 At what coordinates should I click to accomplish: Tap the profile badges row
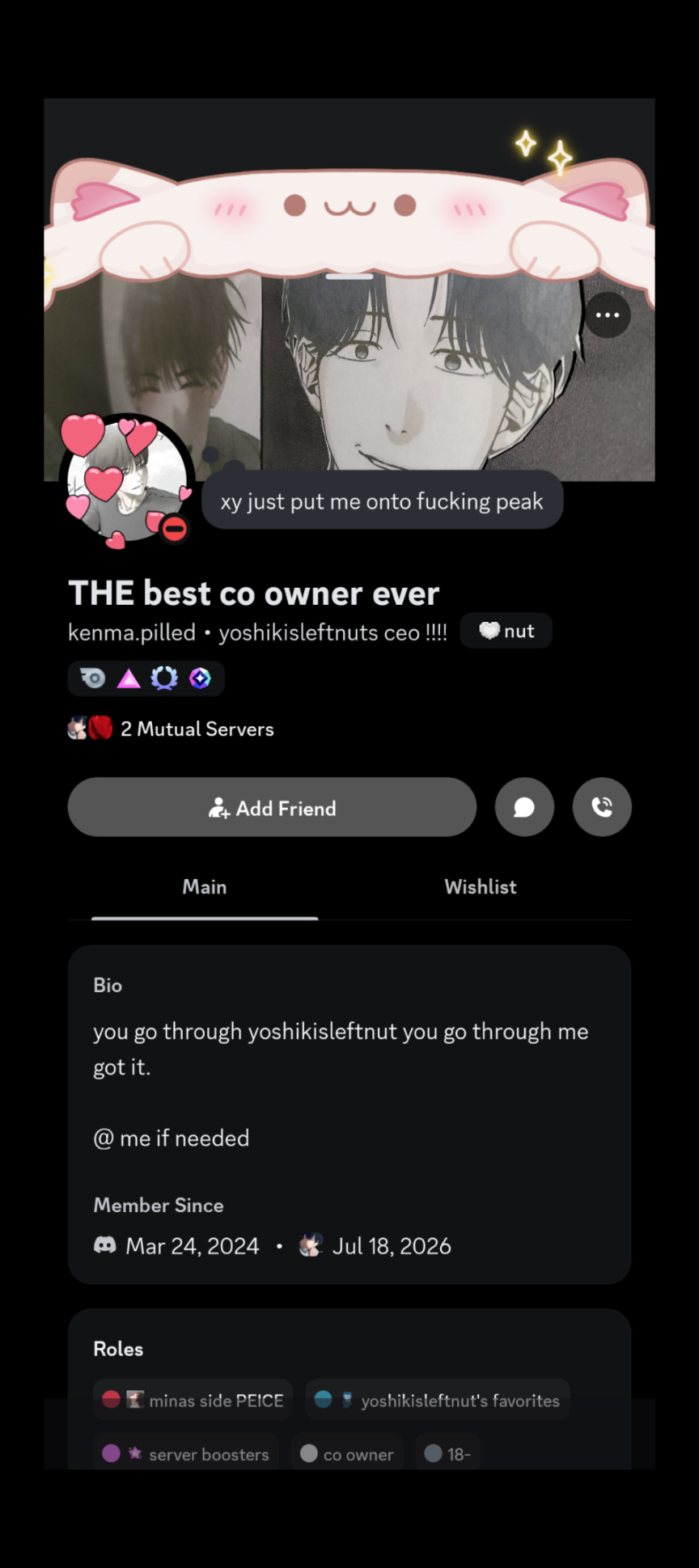tap(146, 678)
